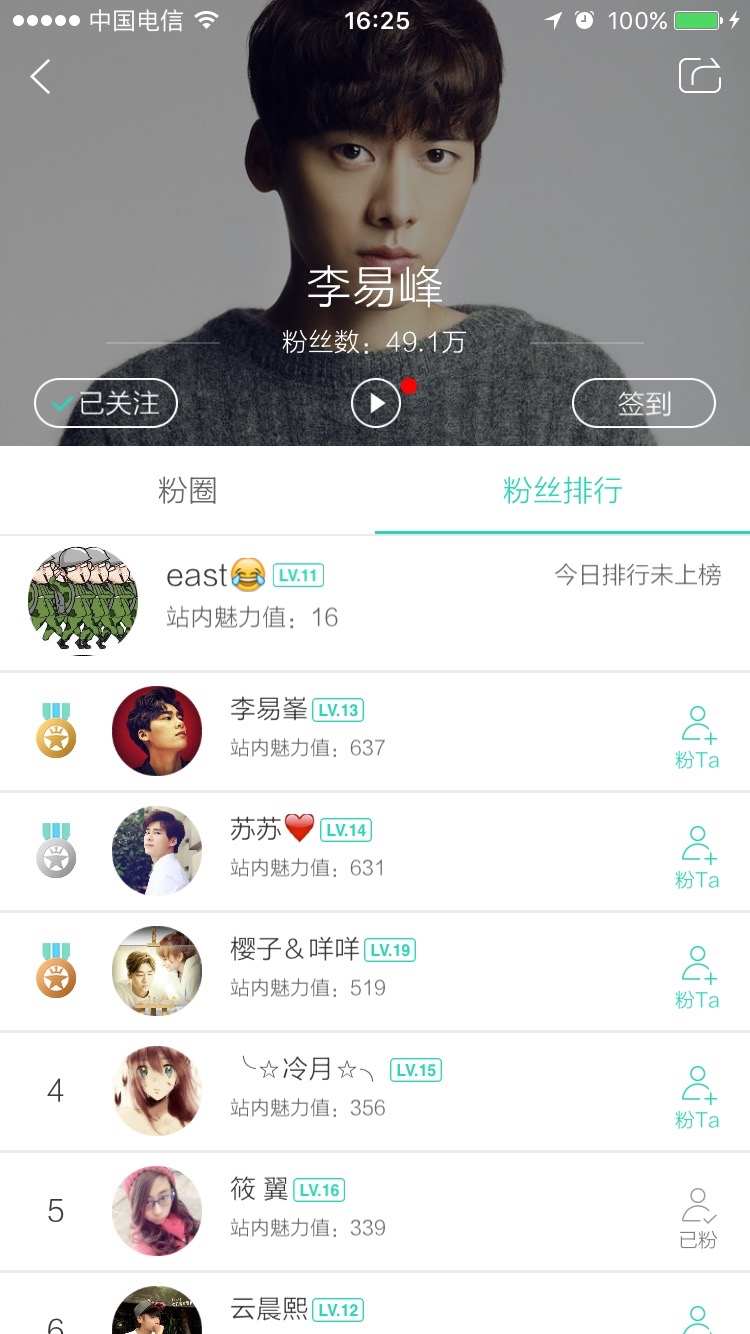This screenshot has width=750, height=1334.
Task: Tap 签到 to check in
Action: coord(643,403)
